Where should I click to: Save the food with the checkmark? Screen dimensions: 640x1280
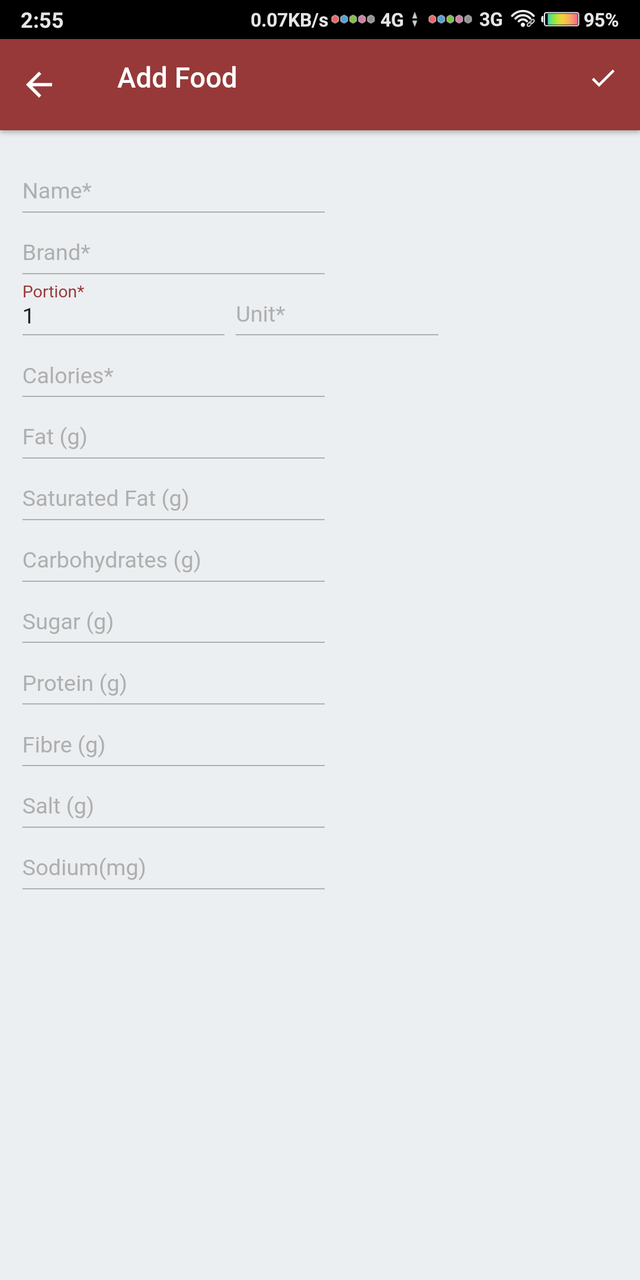click(x=602, y=79)
